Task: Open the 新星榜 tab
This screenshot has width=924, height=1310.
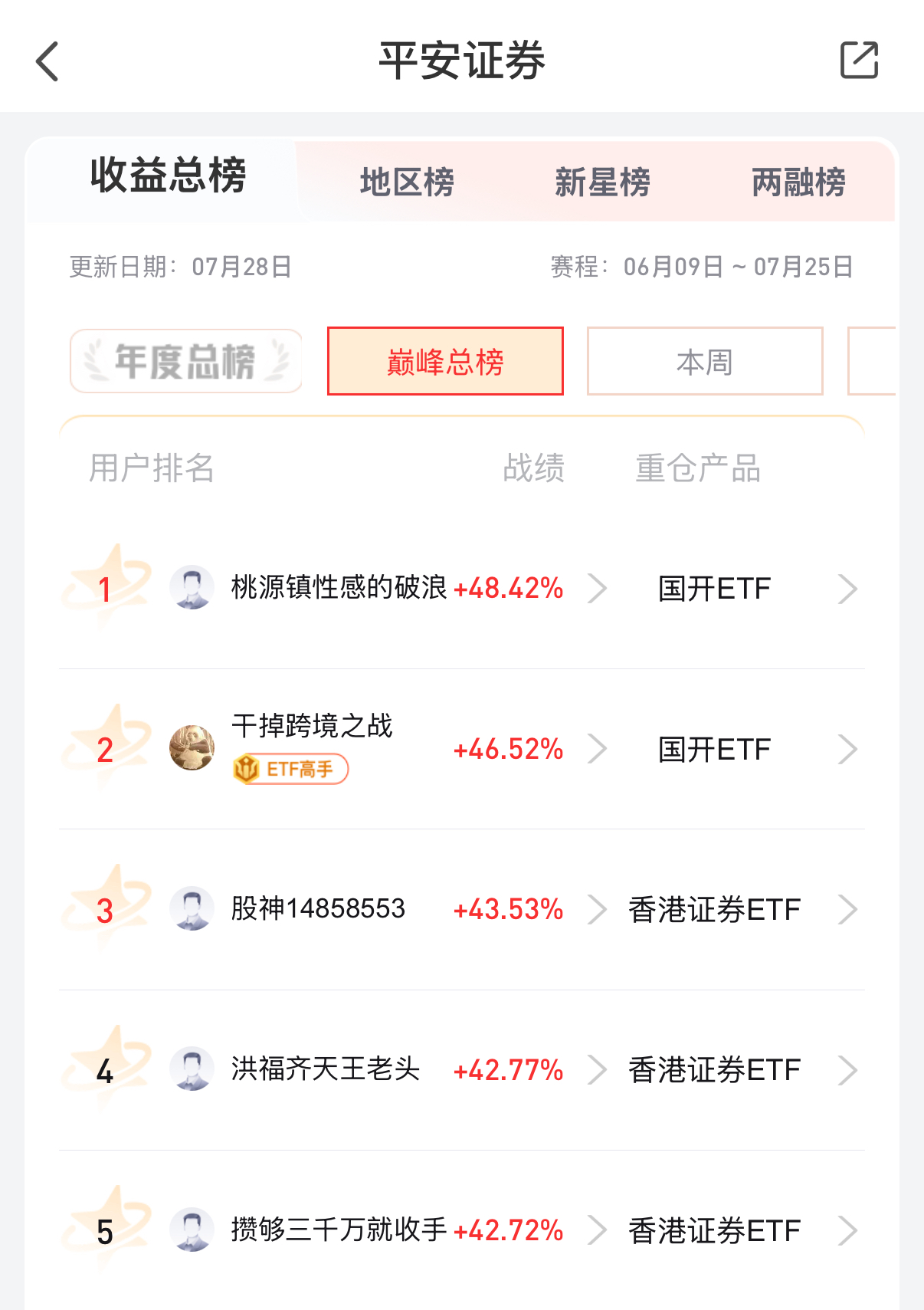Action: pyautogui.click(x=604, y=182)
